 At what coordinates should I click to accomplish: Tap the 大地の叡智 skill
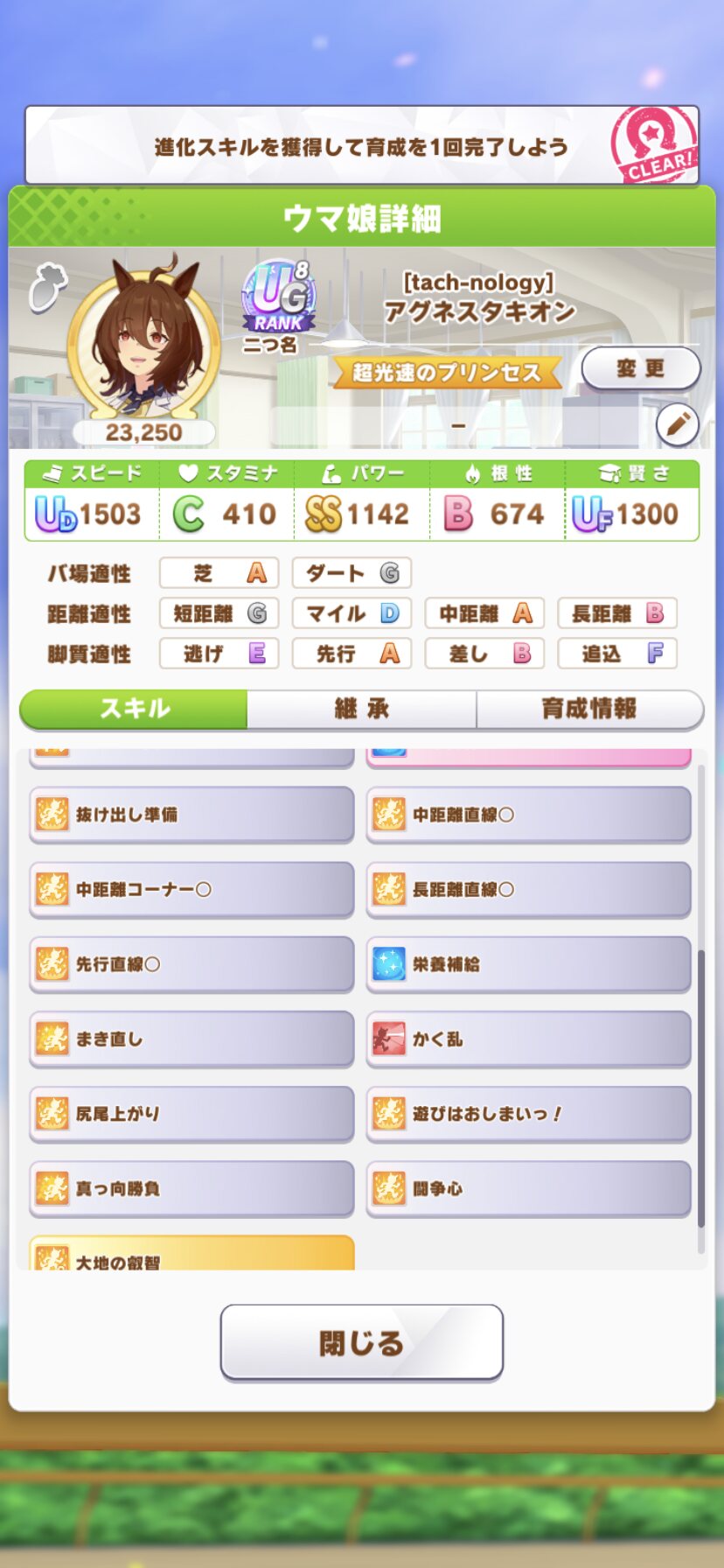click(x=191, y=1255)
